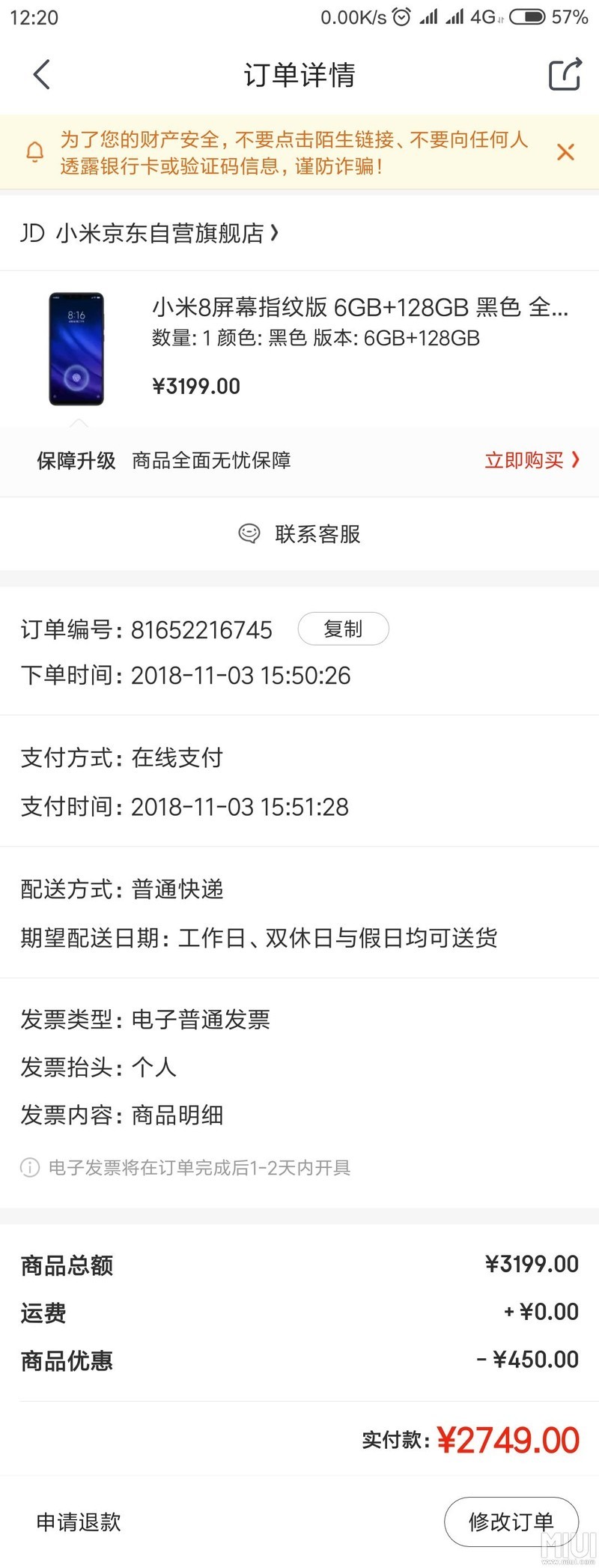This screenshot has width=599, height=1568.
Task: Go back from order details
Action: pyautogui.click(x=42, y=74)
